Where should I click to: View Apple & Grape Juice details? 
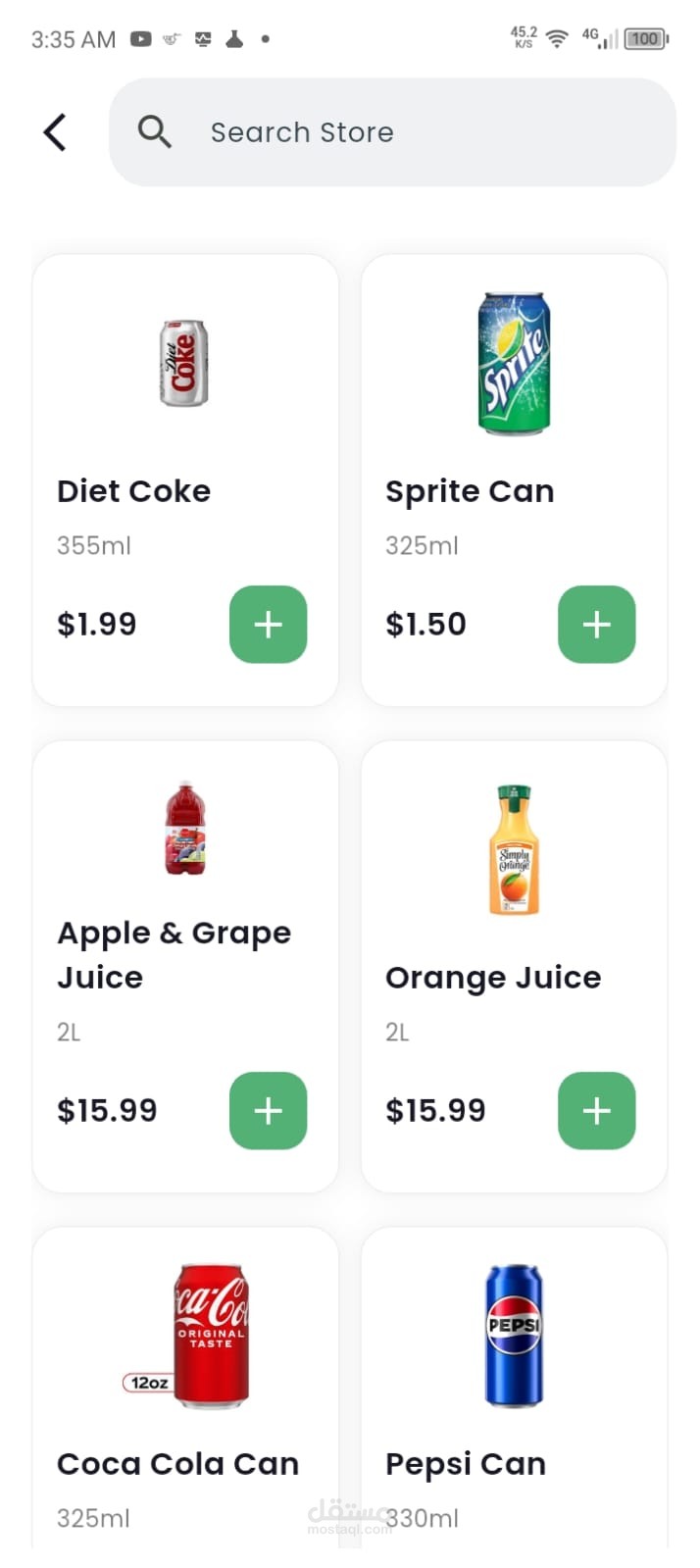pos(184,883)
